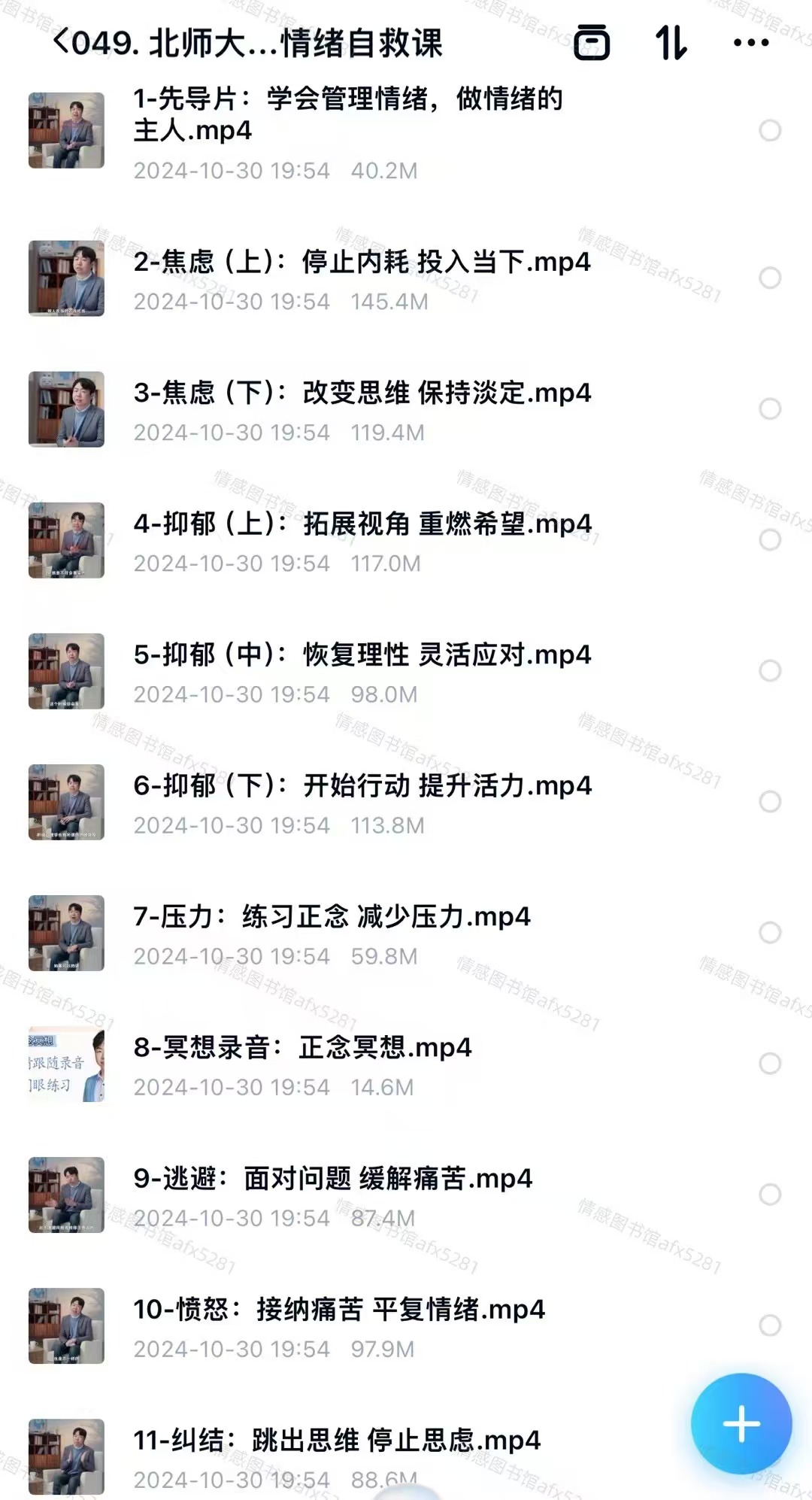Open video 1-先导片 学会管理情绪
The height and width of the screenshot is (1500, 812).
[347, 114]
